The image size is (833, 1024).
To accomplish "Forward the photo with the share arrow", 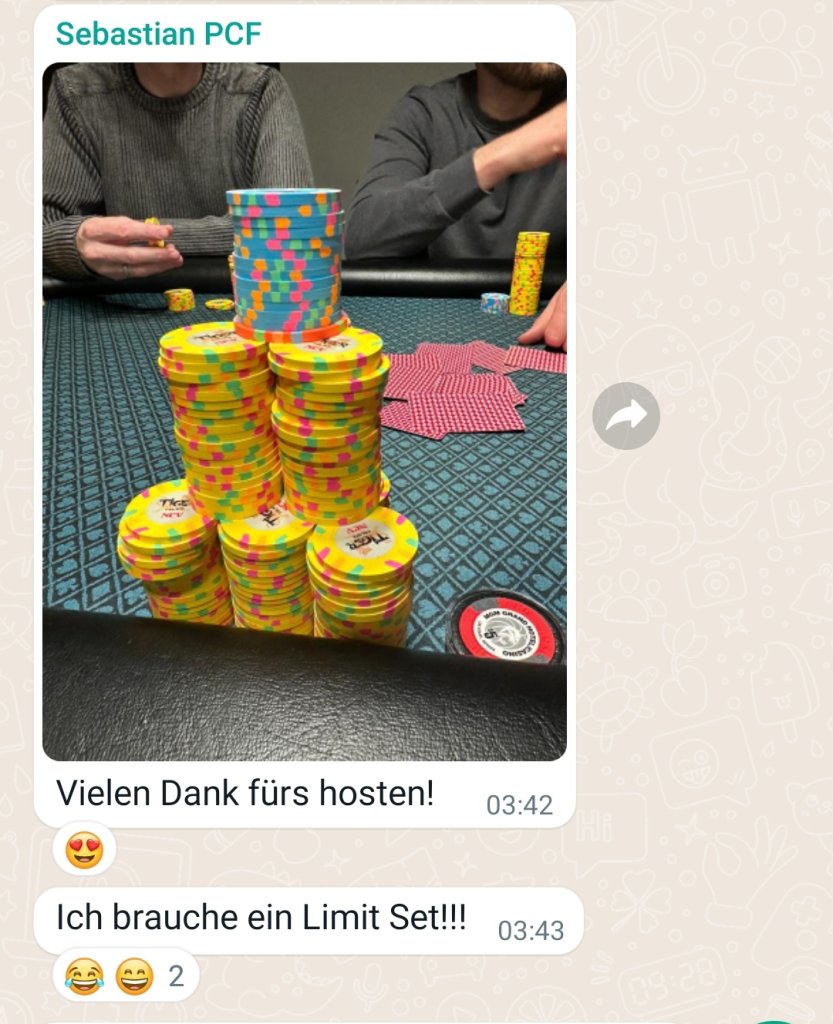I will [626, 415].
